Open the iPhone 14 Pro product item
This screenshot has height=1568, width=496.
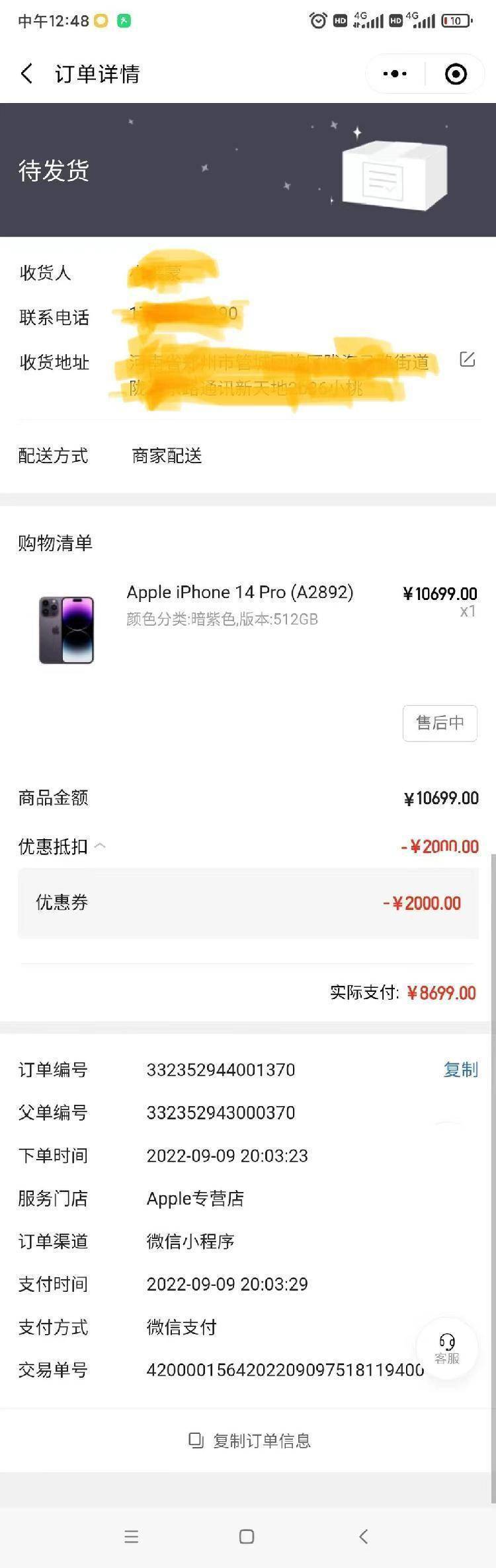pos(239,592)
